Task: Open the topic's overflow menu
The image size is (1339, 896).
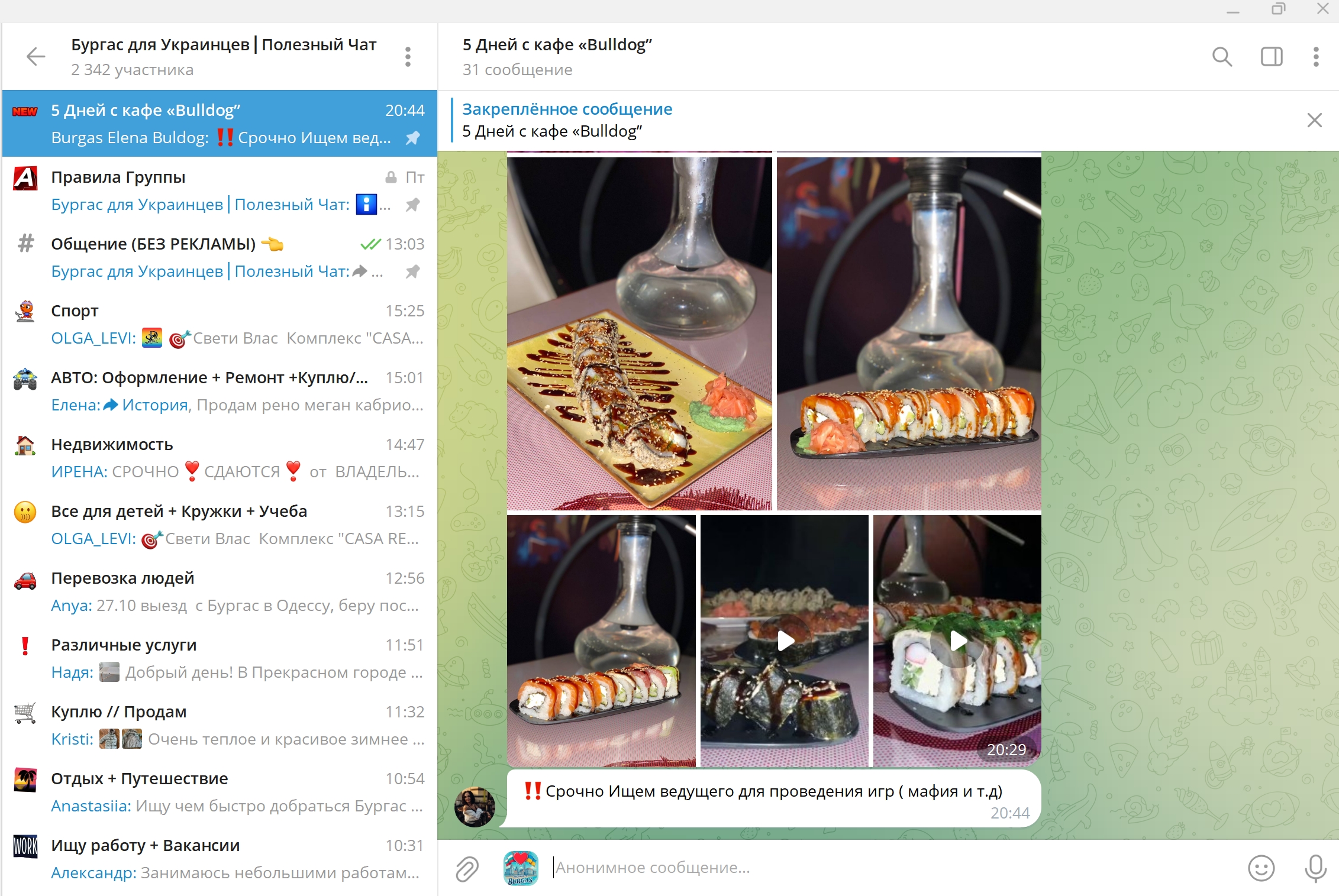Action: point(1315,57)
